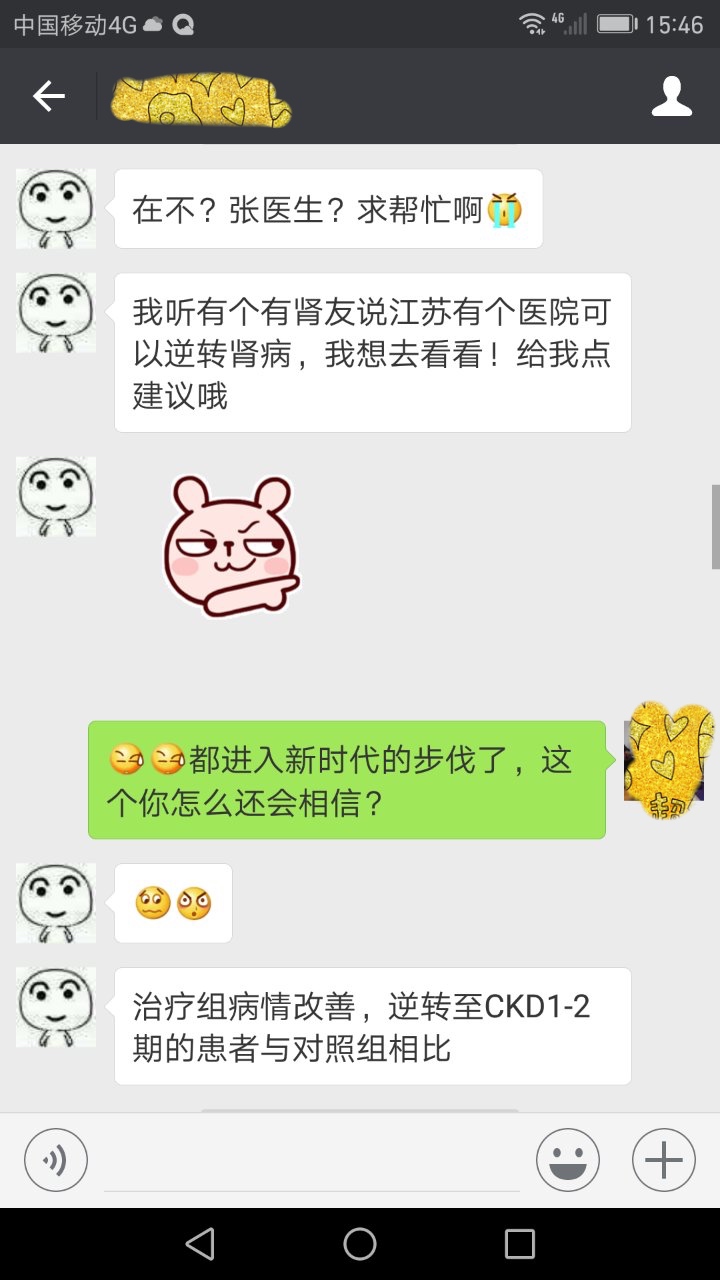Switch to voice message input
Viewport: 720px width, 1280px height.
56,1160
